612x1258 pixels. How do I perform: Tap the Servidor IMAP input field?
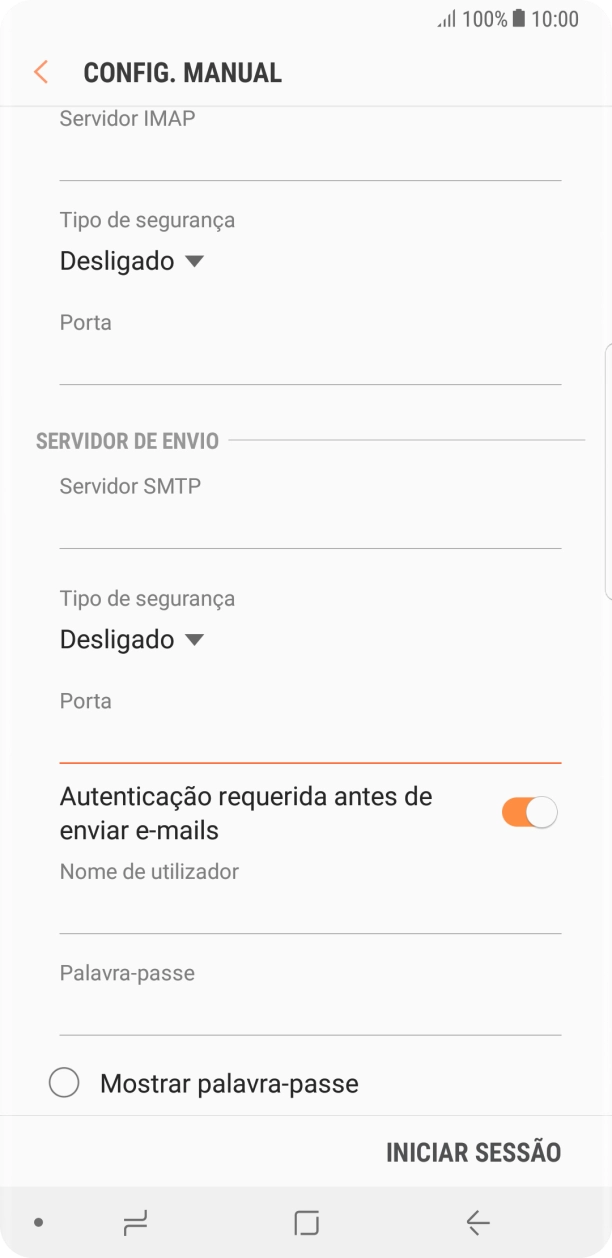pyautogui.click(x=310, y=158)
